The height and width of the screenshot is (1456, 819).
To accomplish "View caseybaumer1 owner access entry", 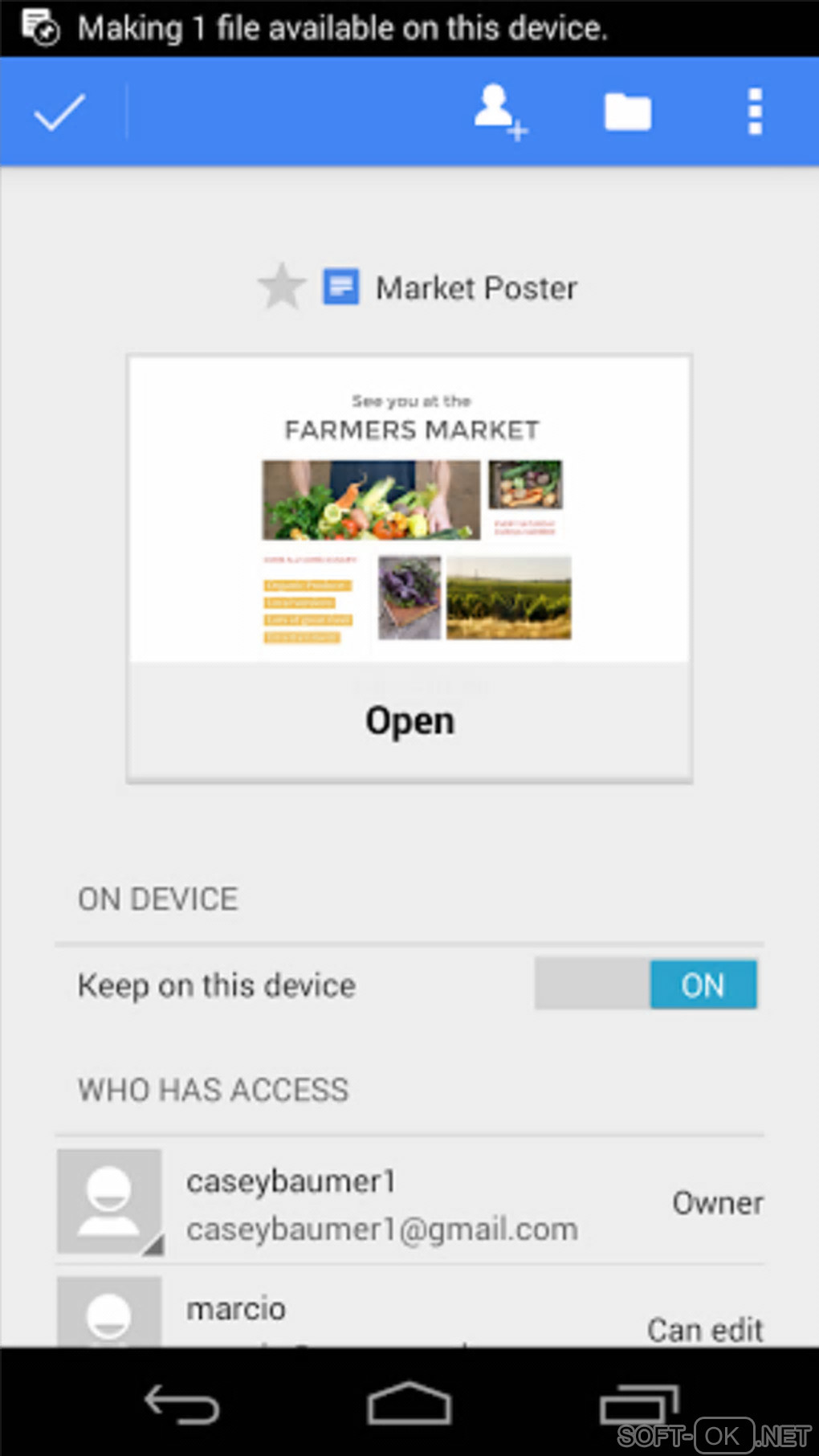I will pos(409,1203).
